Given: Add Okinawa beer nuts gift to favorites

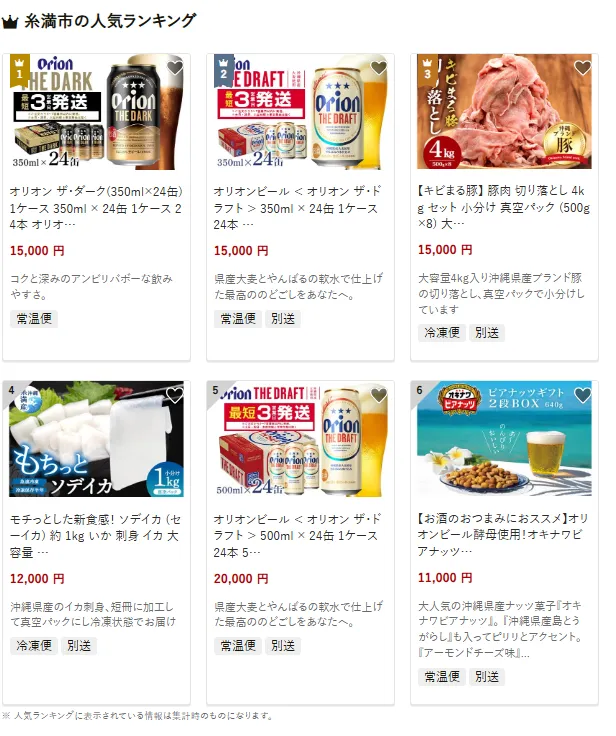Looking at the screenshot, I should point(583,396).
